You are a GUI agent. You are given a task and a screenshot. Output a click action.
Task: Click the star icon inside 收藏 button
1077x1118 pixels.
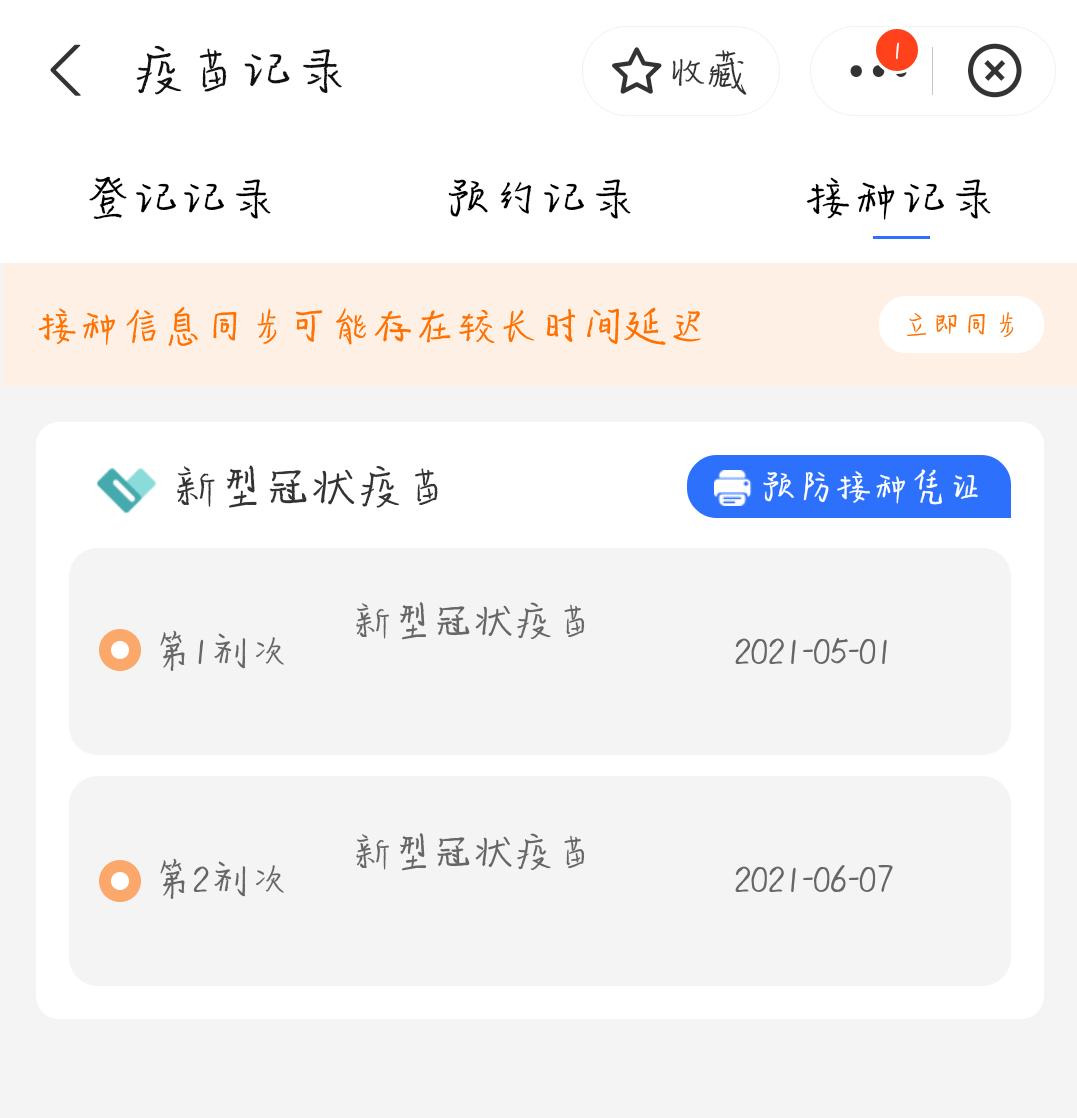point(637,70)
